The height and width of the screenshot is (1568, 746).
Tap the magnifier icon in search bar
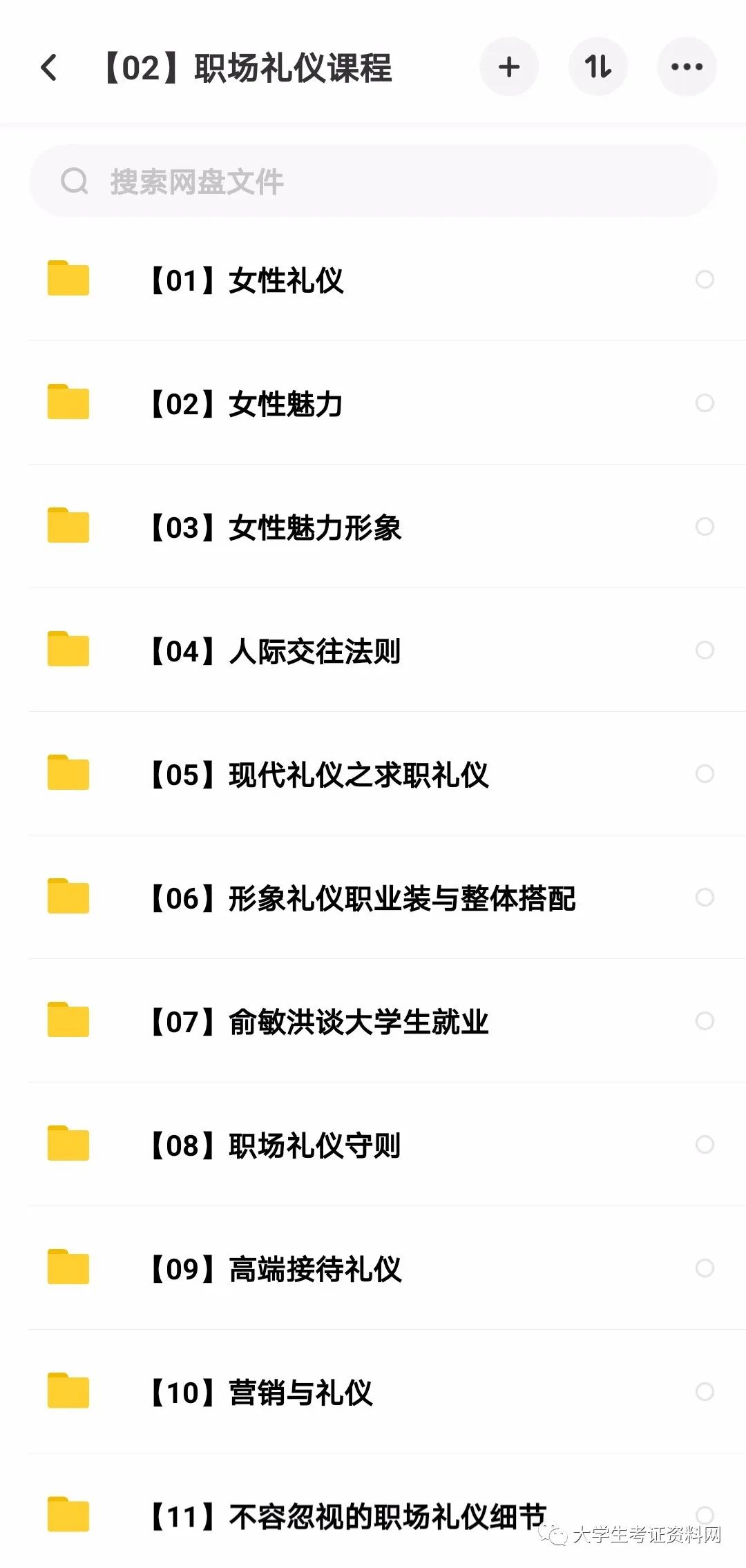75,181
